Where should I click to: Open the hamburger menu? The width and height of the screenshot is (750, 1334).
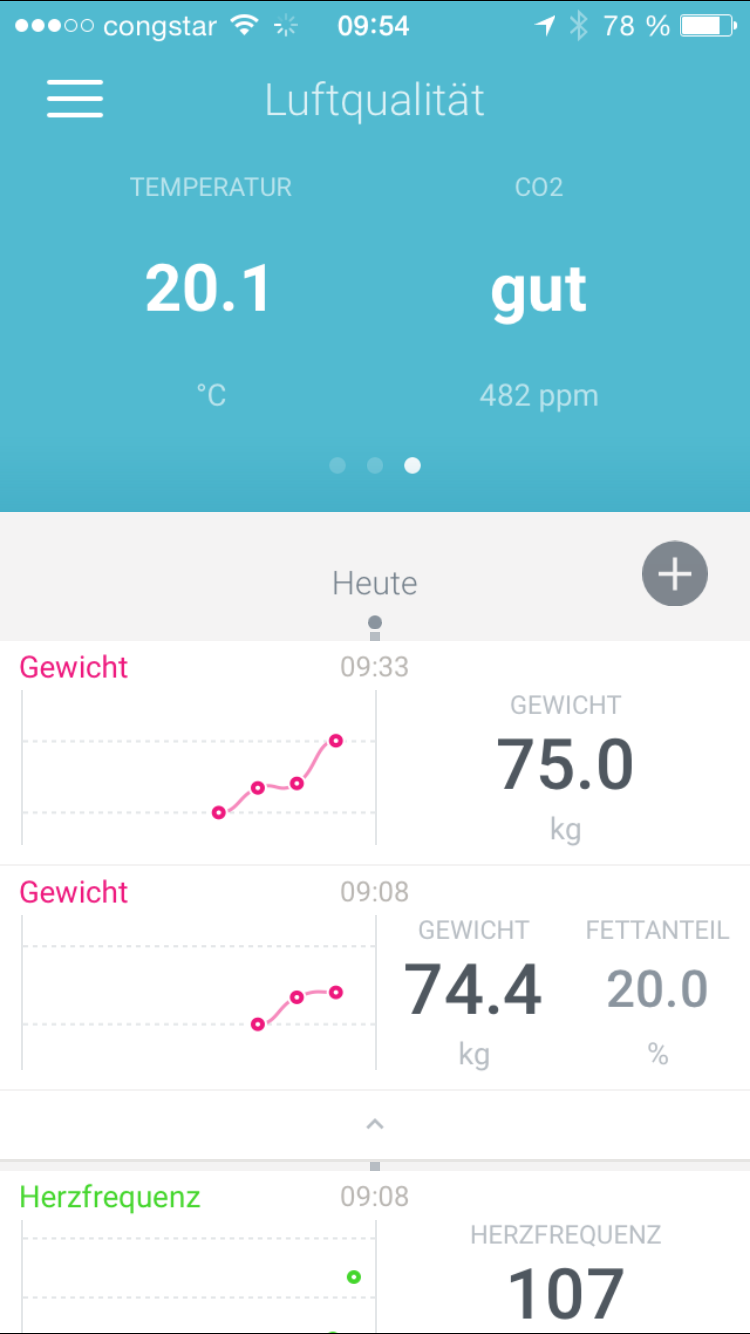point(75,98)
